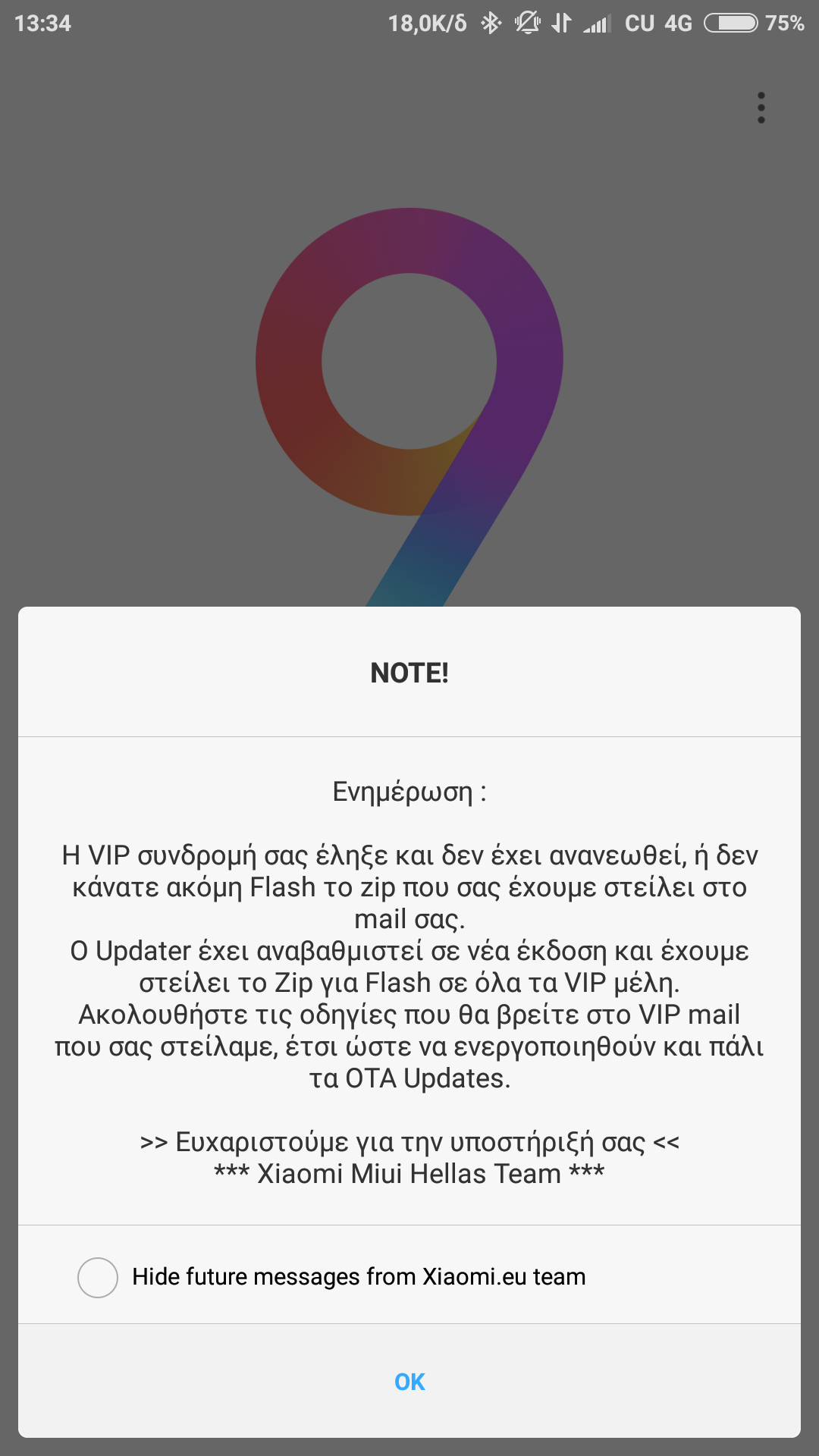
Task: Open the three-dot overflow menu
Action: [761, 108]
